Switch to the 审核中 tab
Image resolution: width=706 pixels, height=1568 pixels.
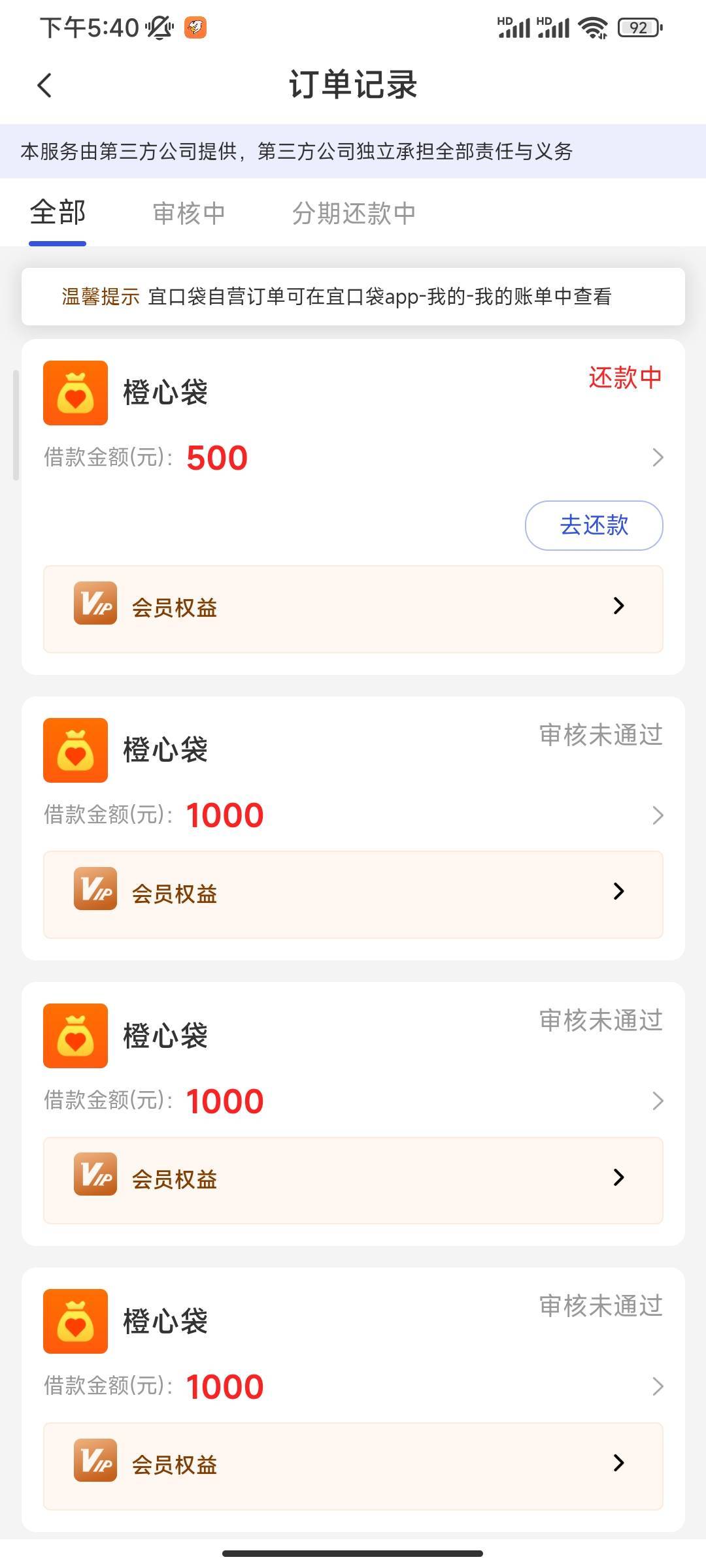(x=189, y=214)
